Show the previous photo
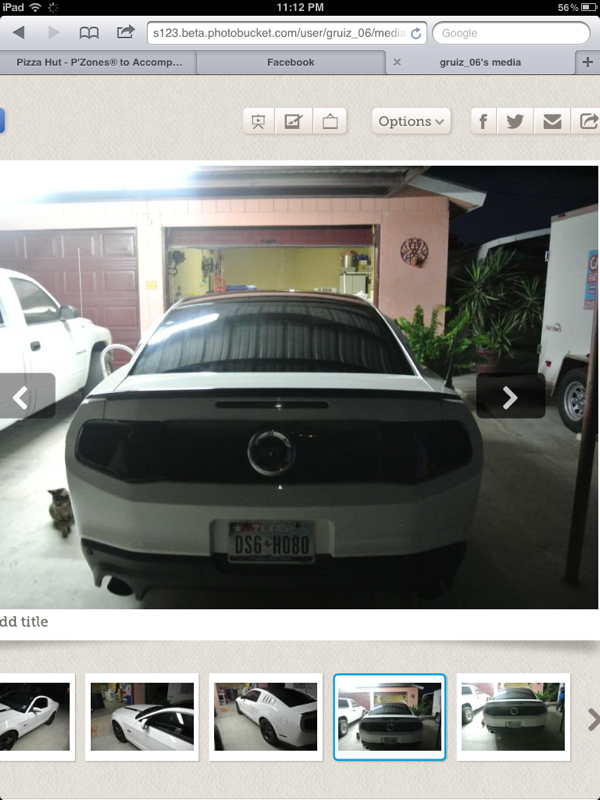Image resolution: width=600 pixels, height=800 pixels. (21, 396)
